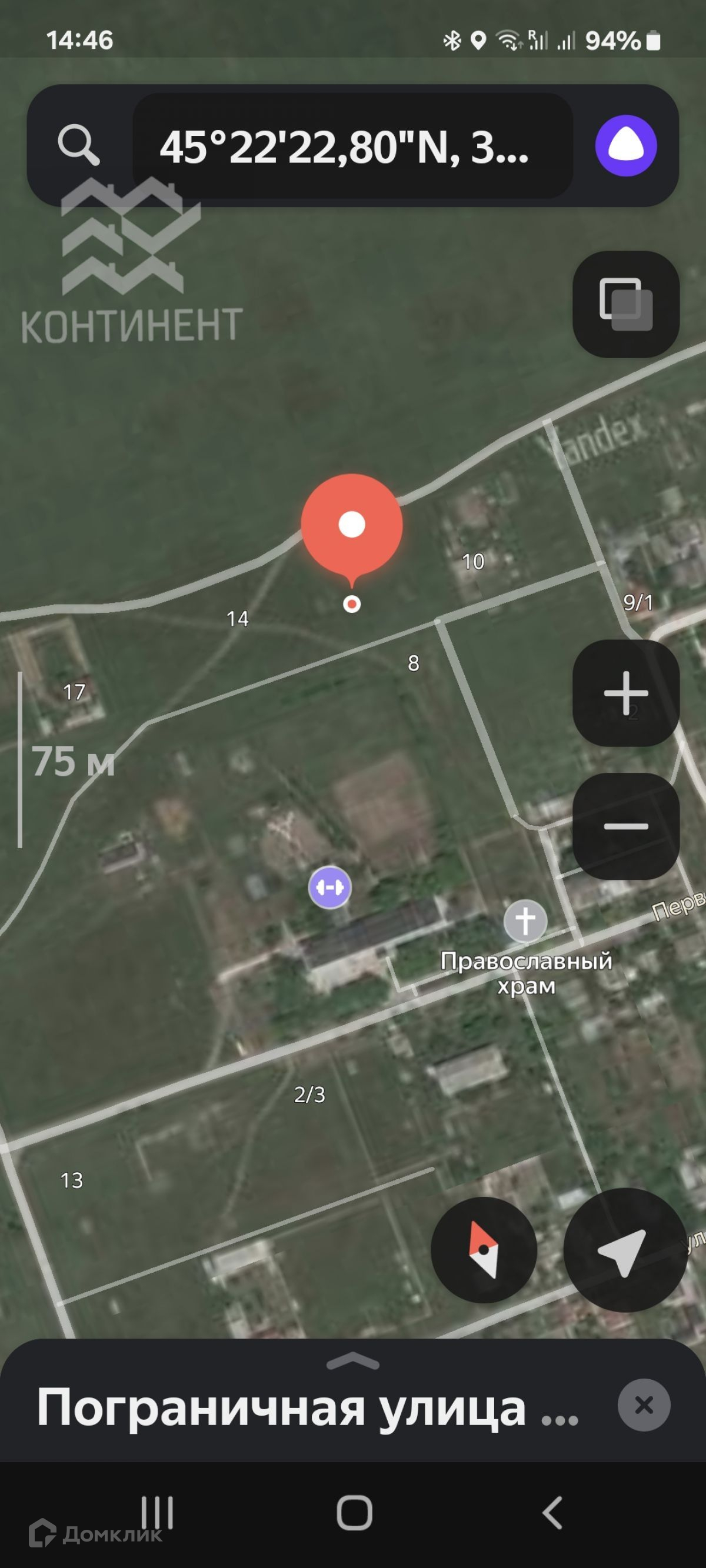The width and height of the screenshot is (706, 1568).
Task: Expand the Пограничная улица info card
Action: tap(352, 1363)
